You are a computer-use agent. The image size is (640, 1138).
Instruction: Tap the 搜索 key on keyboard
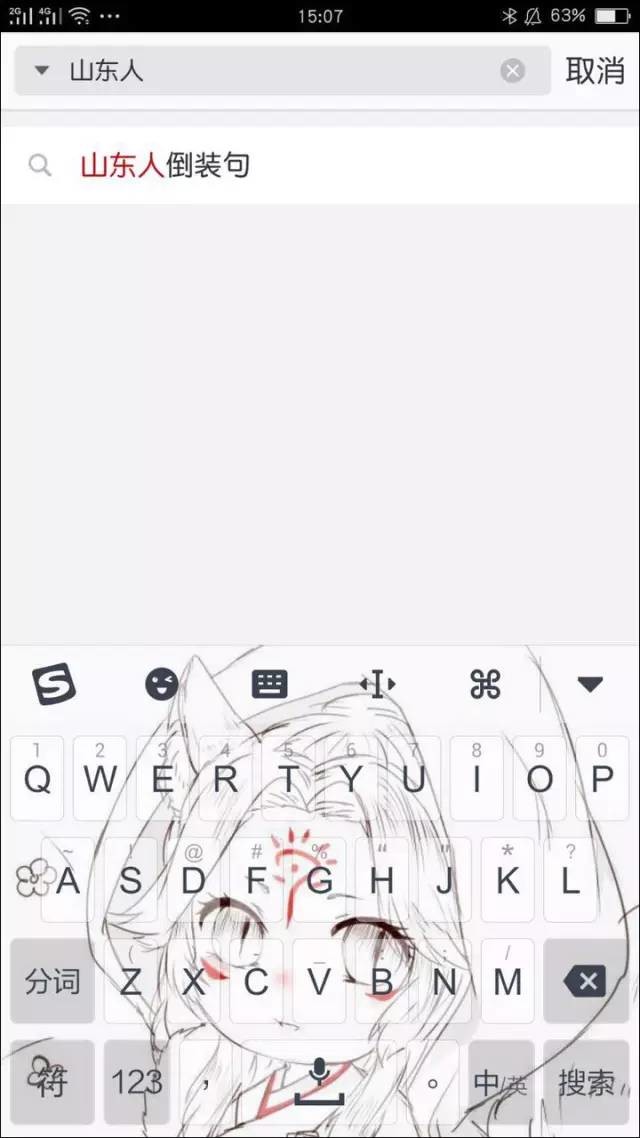point(586,1082)
